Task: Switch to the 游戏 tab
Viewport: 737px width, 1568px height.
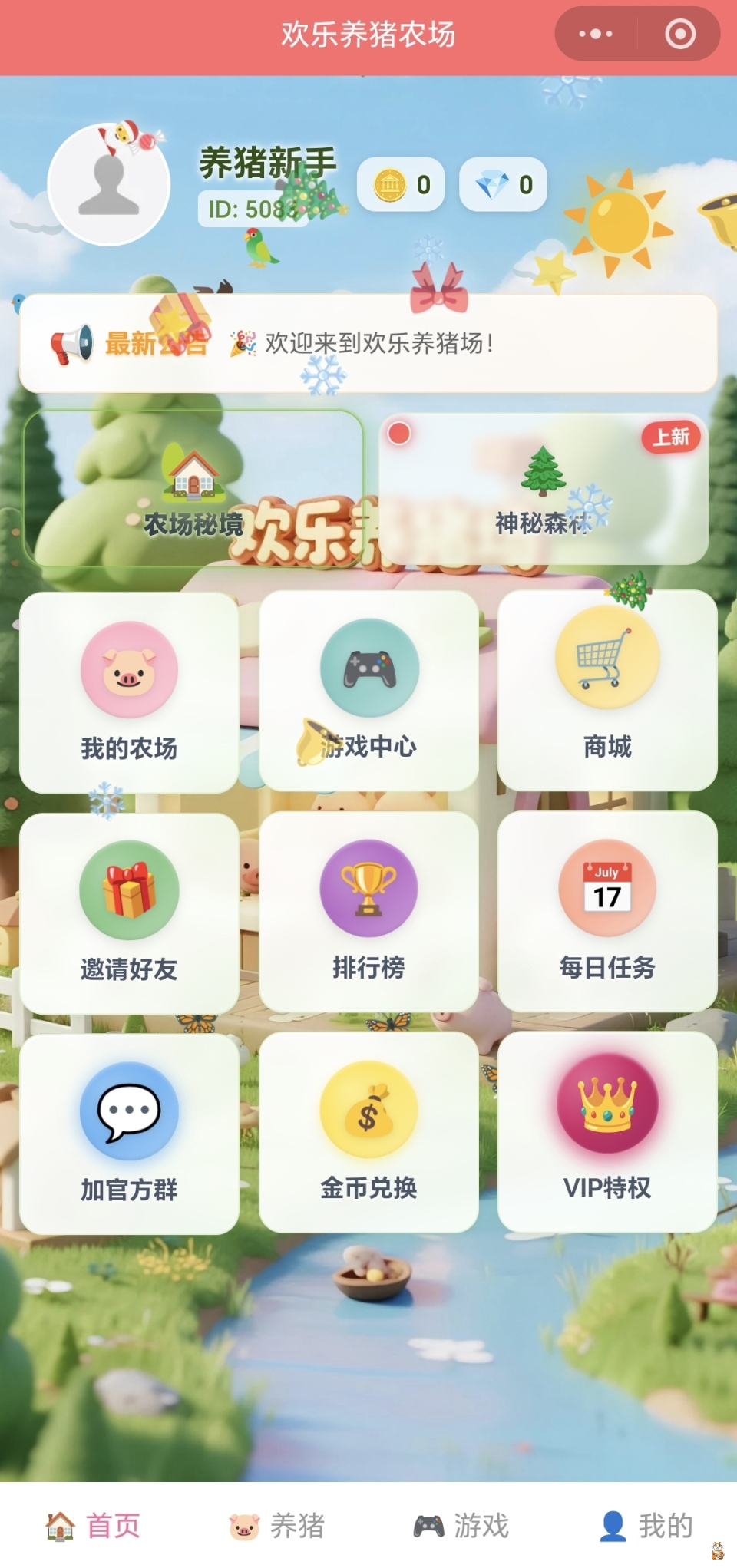Action: coord(461,1526)
